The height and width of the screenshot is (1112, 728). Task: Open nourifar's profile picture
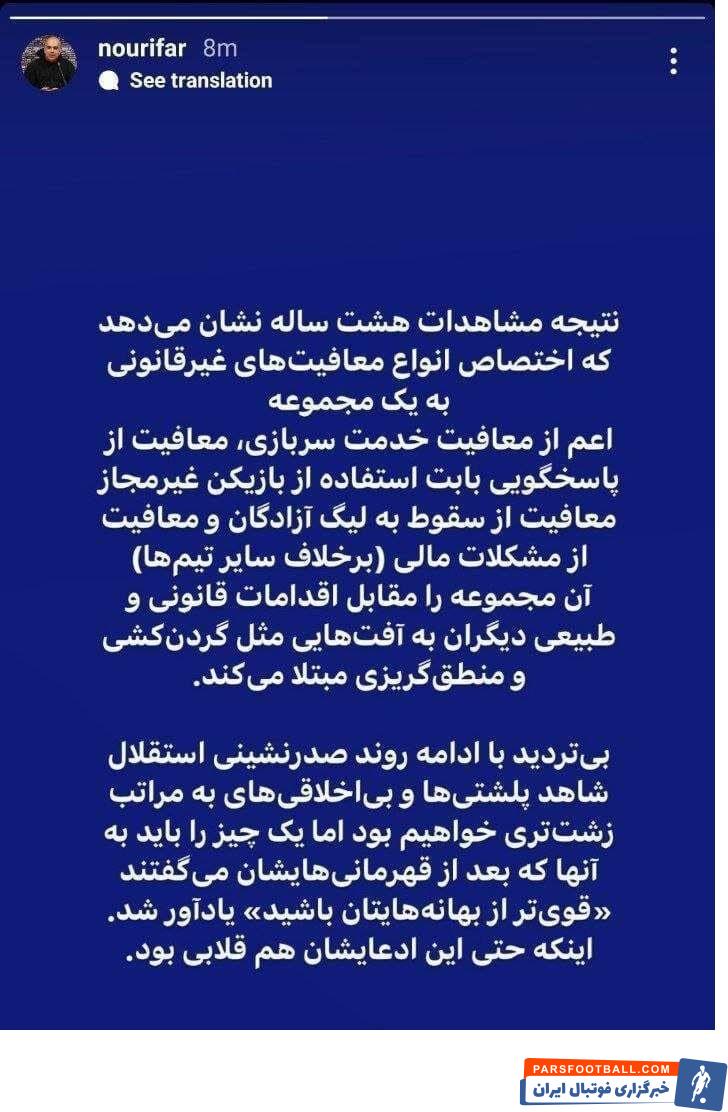click(49, 63)
